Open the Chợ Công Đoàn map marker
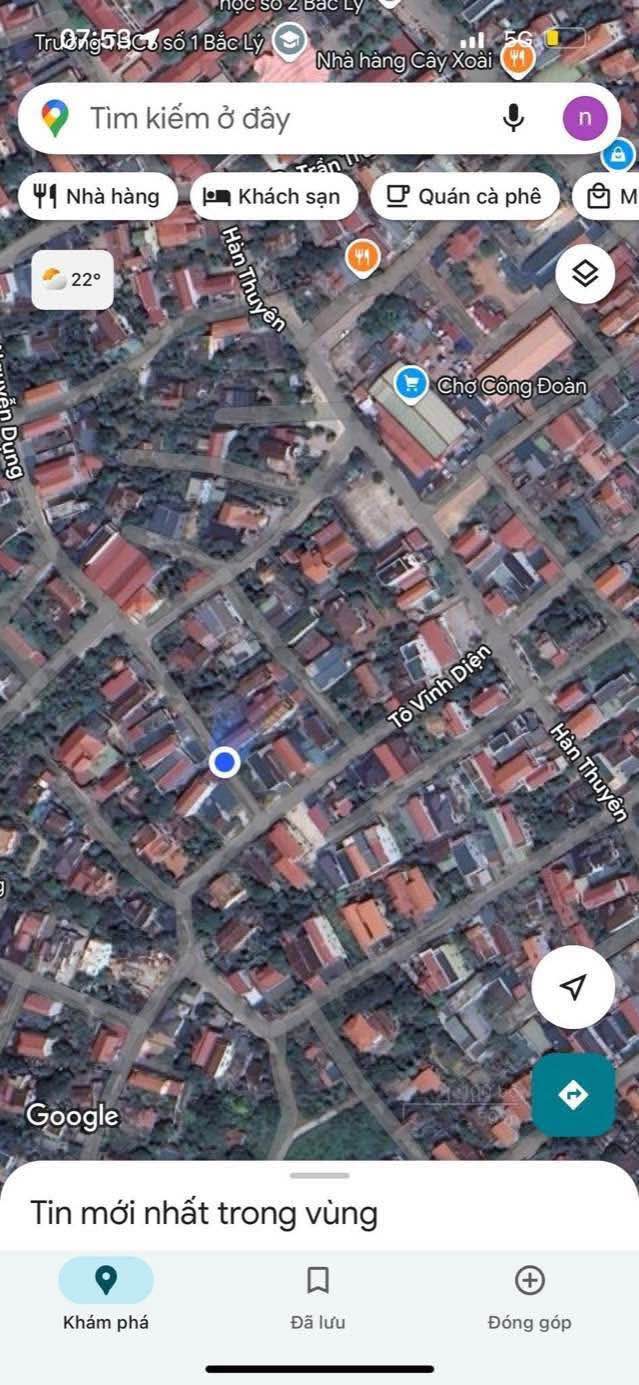 [410, 384]
